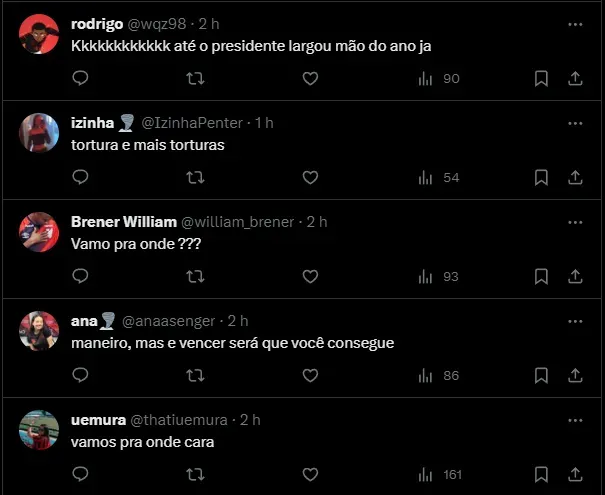The width and height of the screenshot is (605, 495).
Task: Open uemura's profile picture
Action: coord(39,430)
